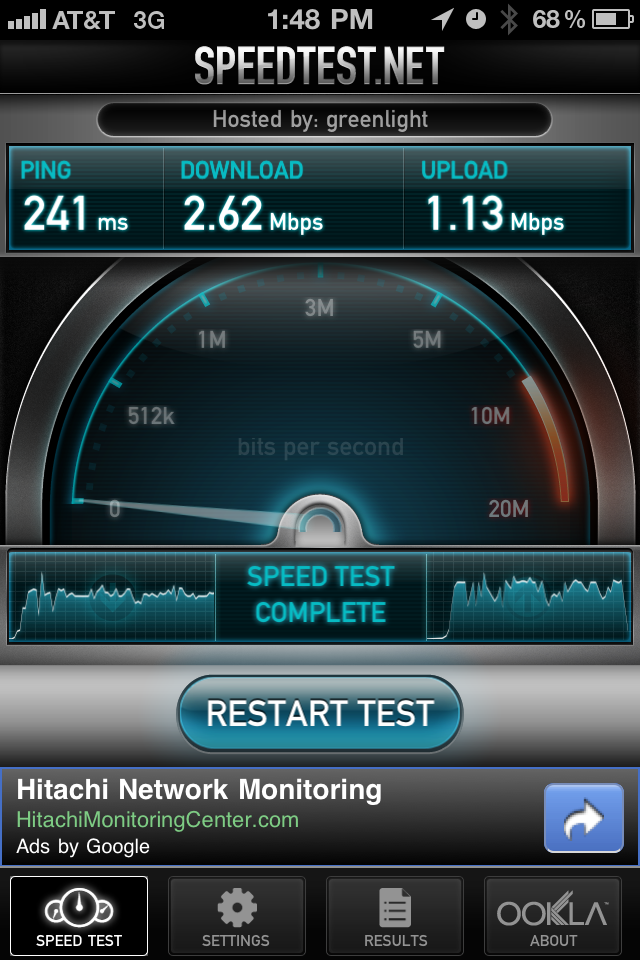Select the Speed Test tab

(79, 916)
